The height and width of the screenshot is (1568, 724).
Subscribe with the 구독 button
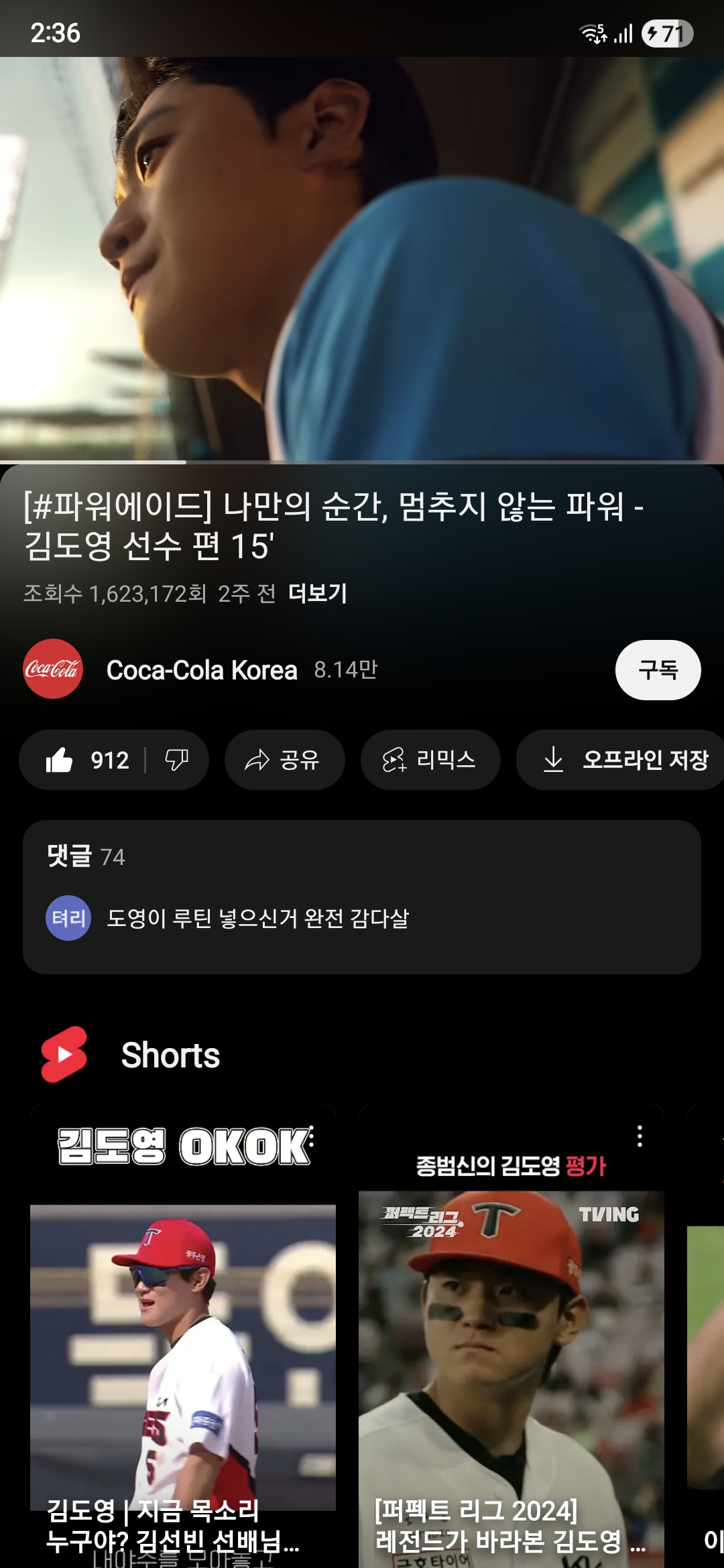click(658, 670)
